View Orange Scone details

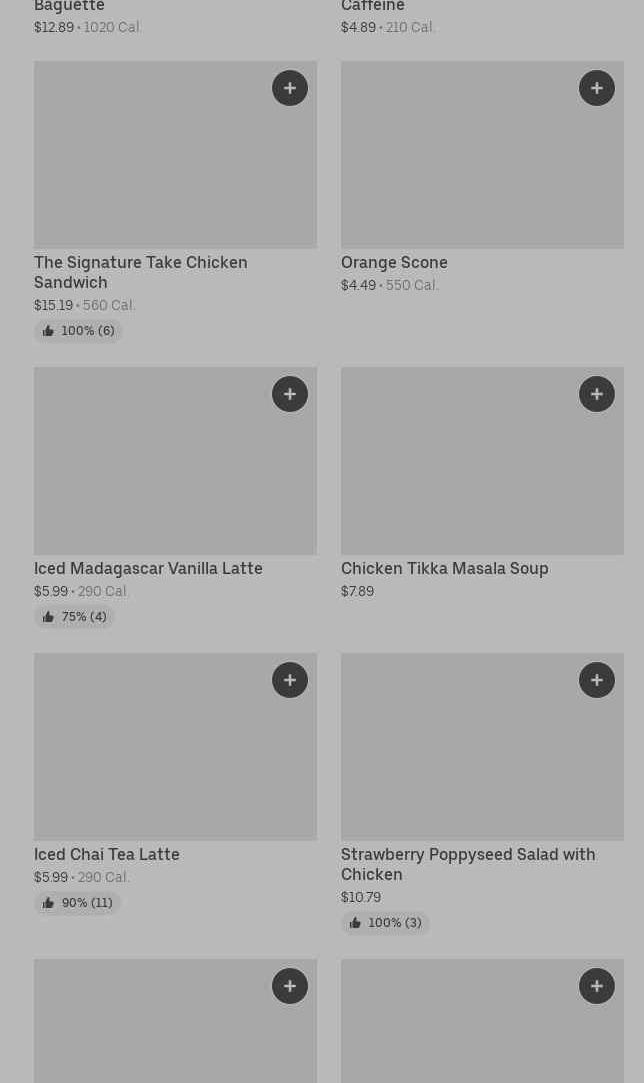tap(394, 263)
